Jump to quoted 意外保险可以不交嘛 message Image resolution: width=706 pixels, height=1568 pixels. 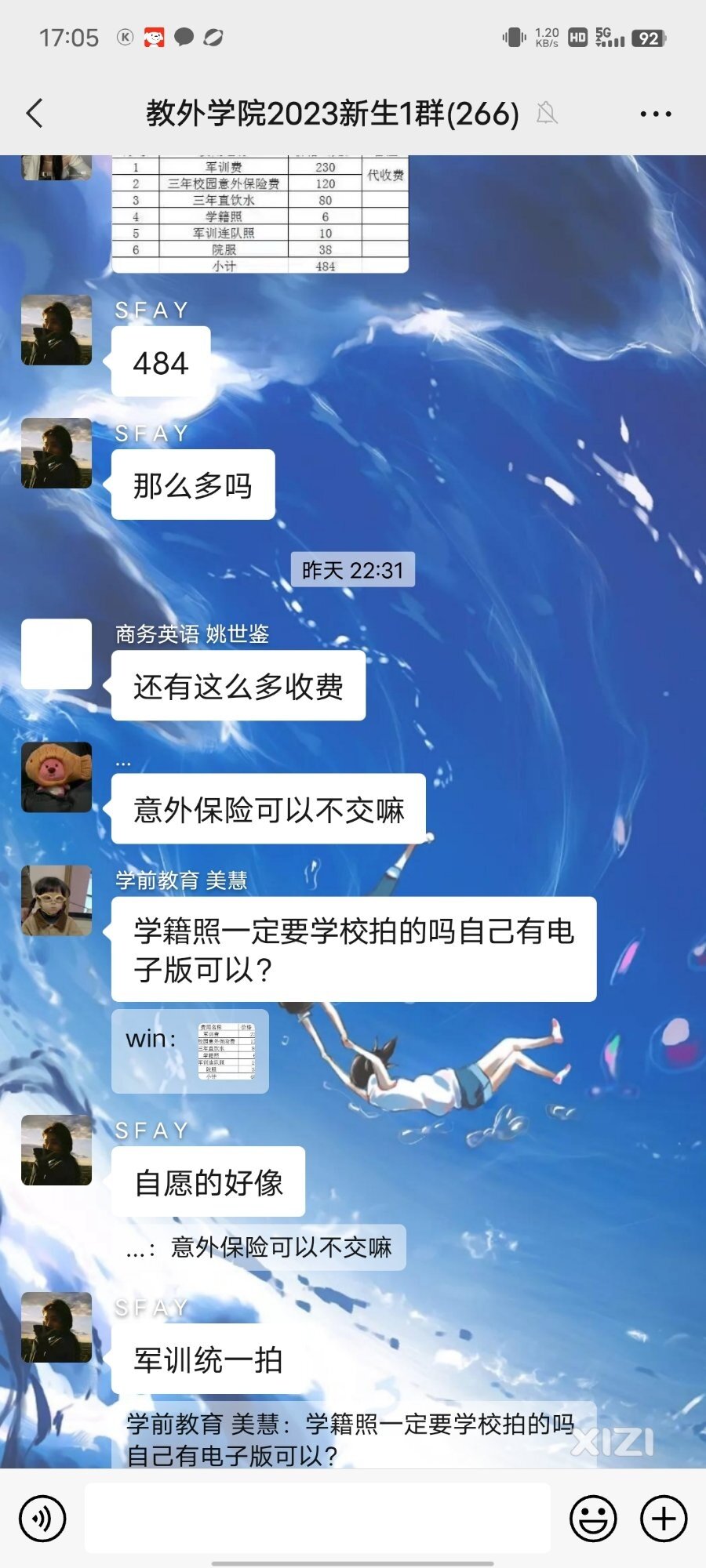tap(259, 1247)
